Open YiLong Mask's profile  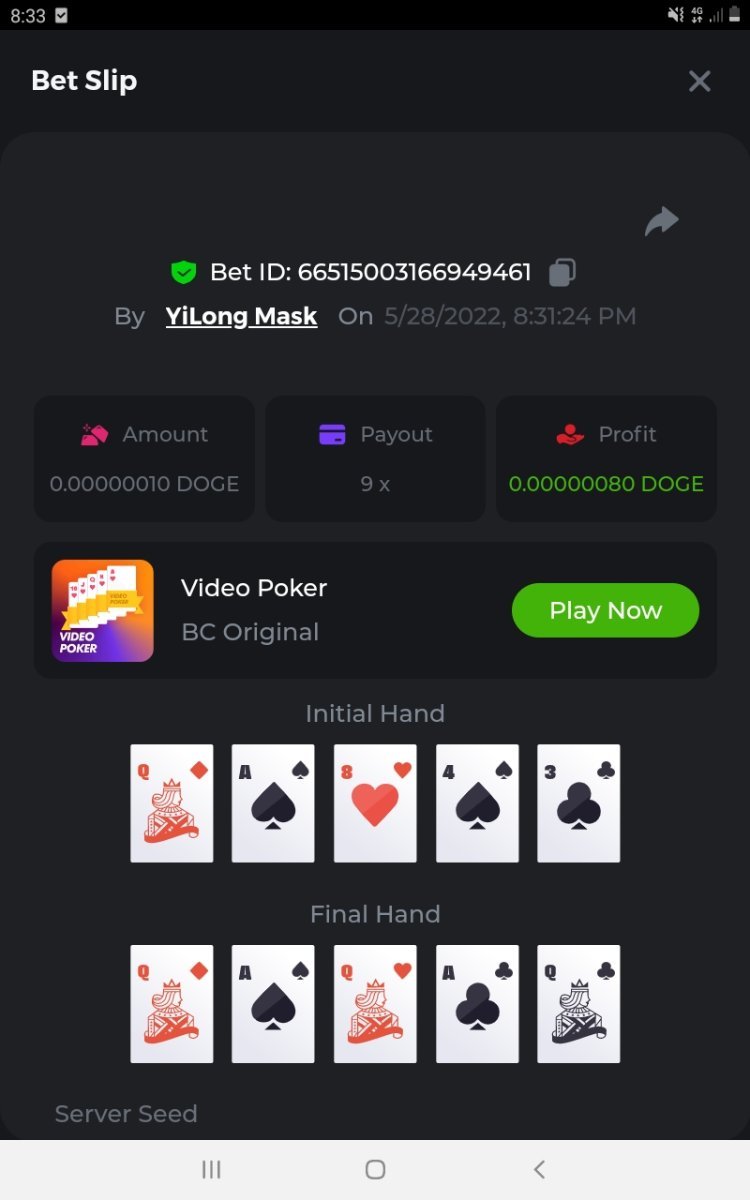click(x=241, y=316)
